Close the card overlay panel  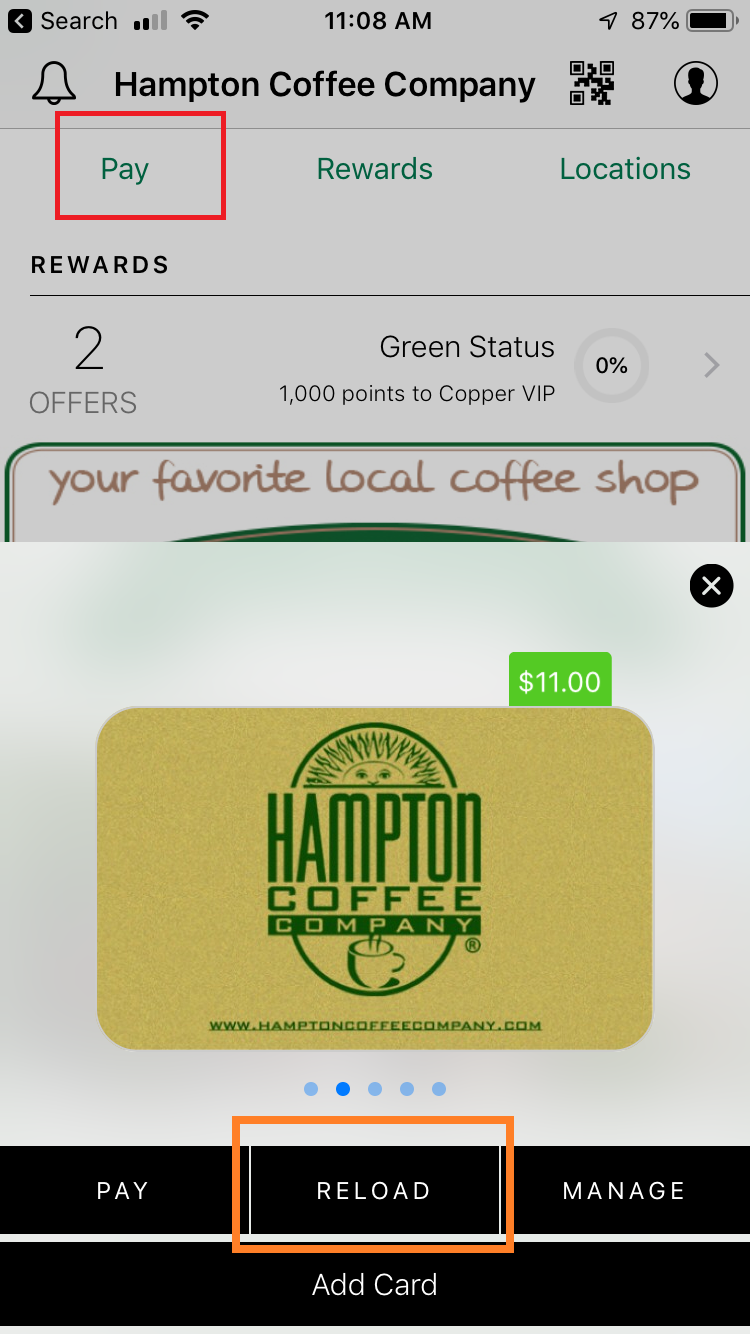click(x=711, y=586)
